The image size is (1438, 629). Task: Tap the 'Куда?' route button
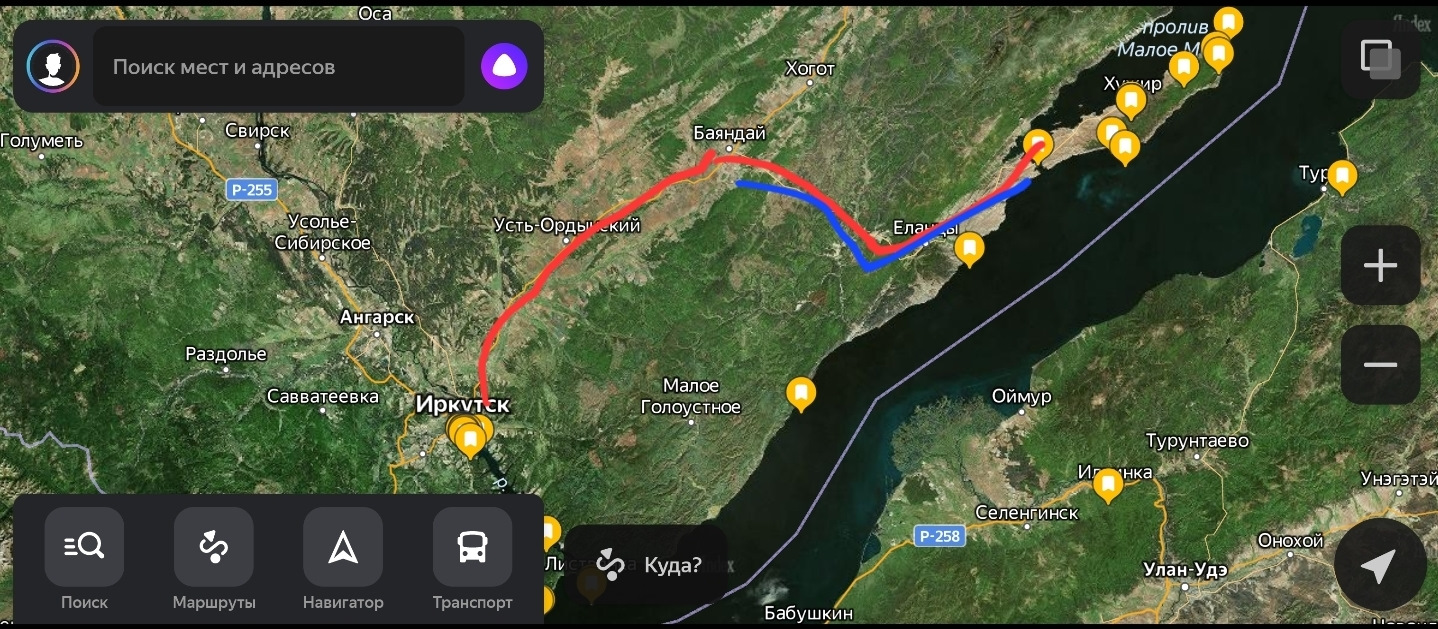[650, 565]
